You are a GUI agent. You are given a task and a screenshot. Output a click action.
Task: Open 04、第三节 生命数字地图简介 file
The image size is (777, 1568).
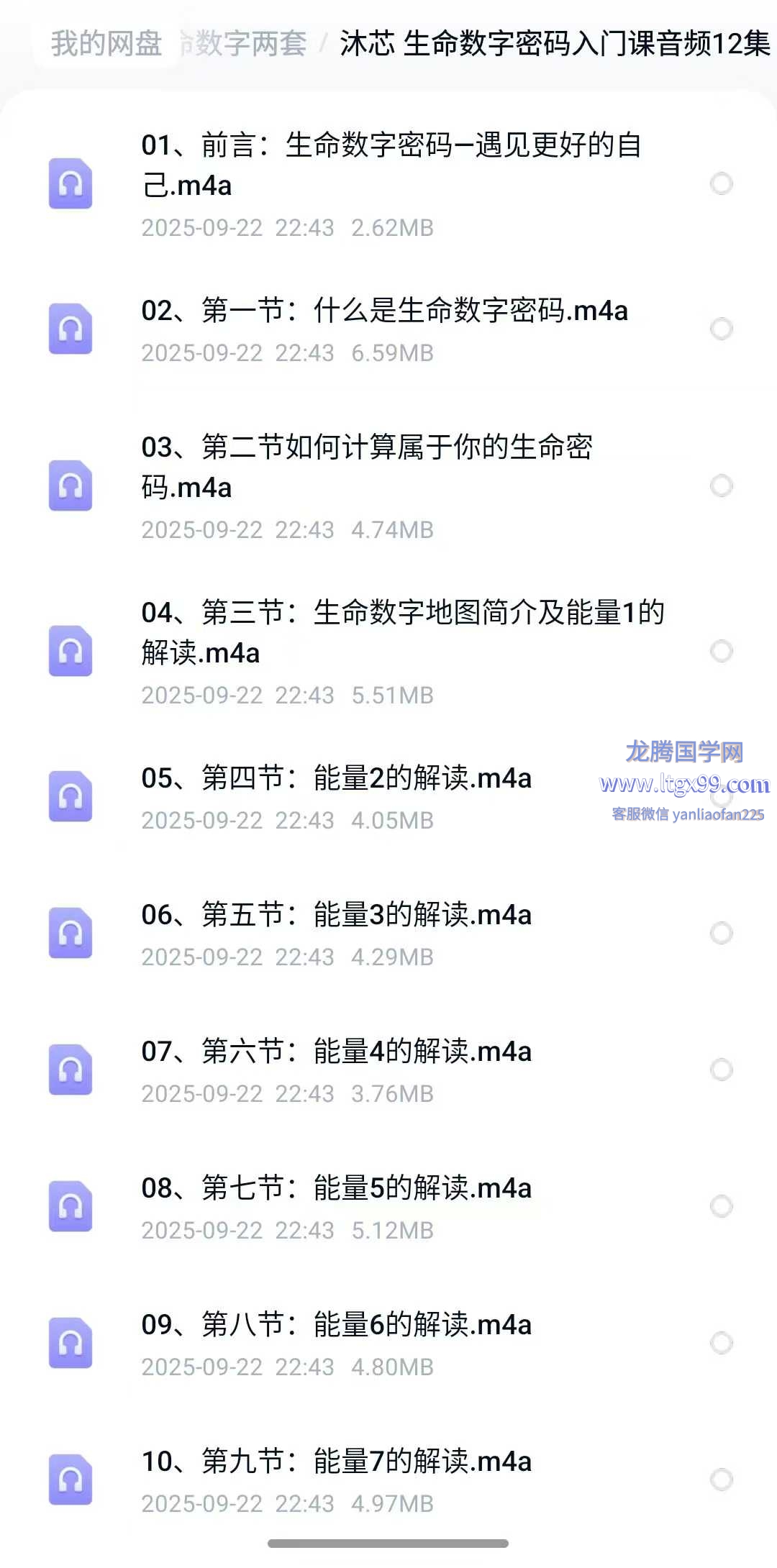point(402,633)
